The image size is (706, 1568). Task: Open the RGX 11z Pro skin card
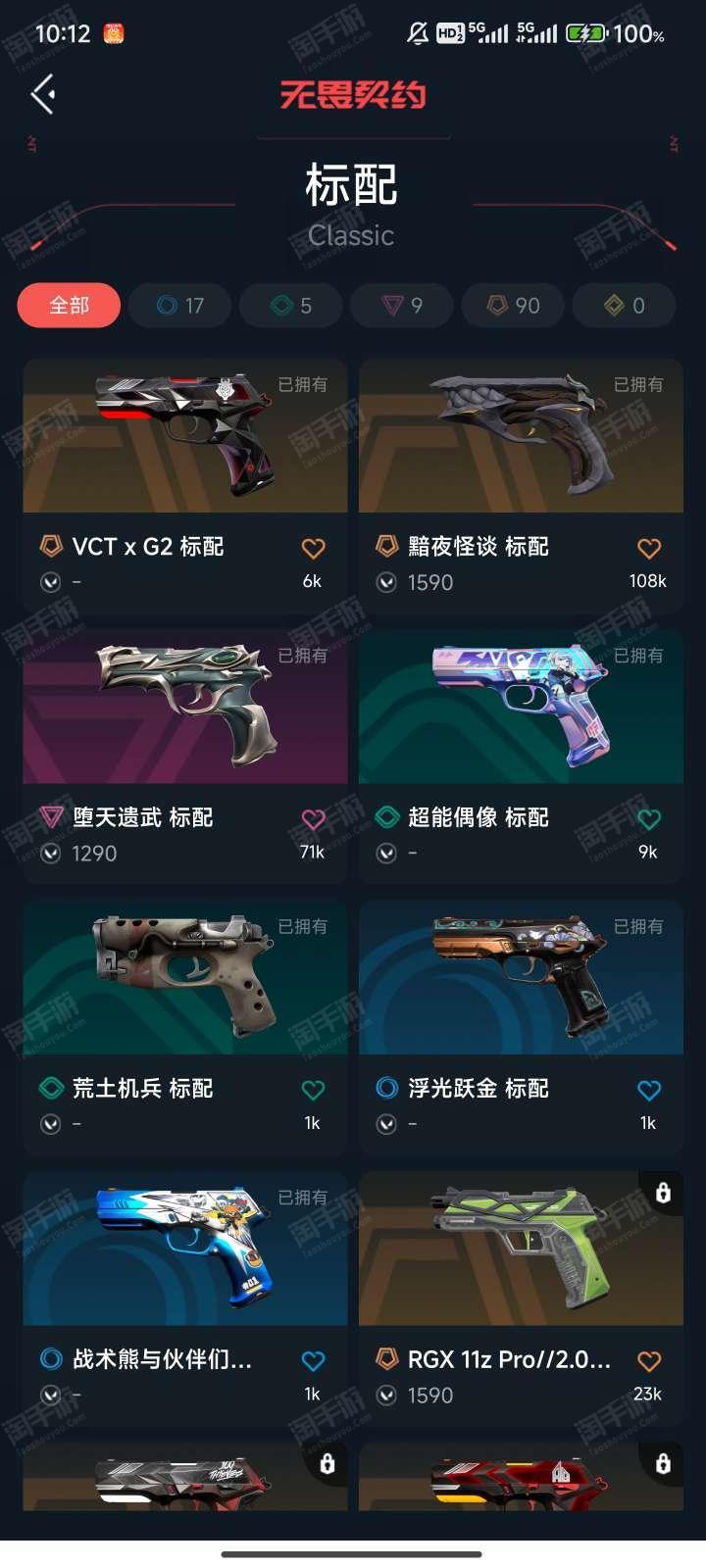521,1299
